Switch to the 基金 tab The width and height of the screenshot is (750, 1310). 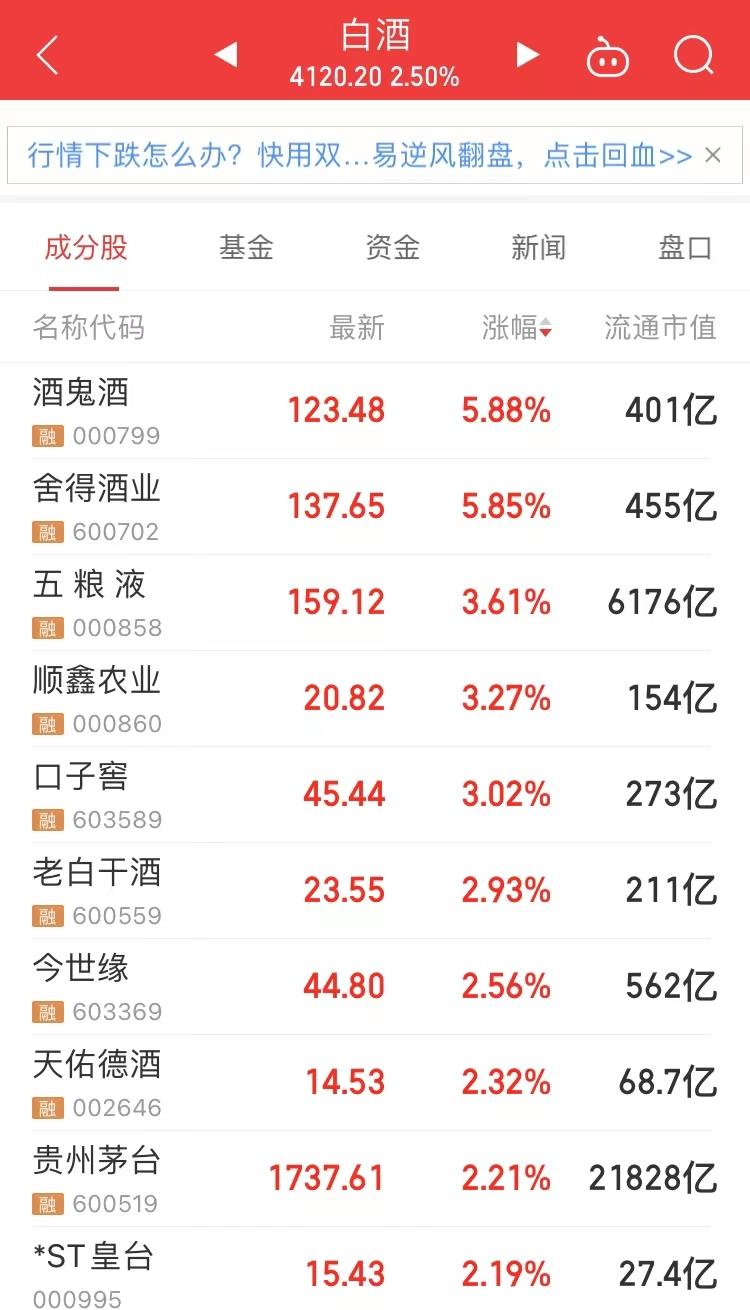(x=246, y=247)
